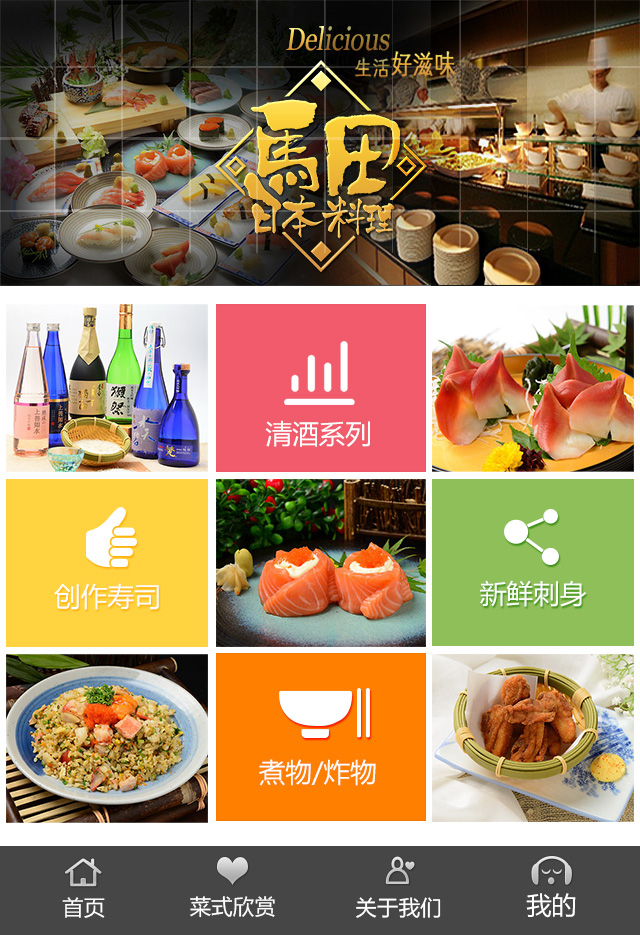Go to the 我的 tab

(x=551, y=888)
